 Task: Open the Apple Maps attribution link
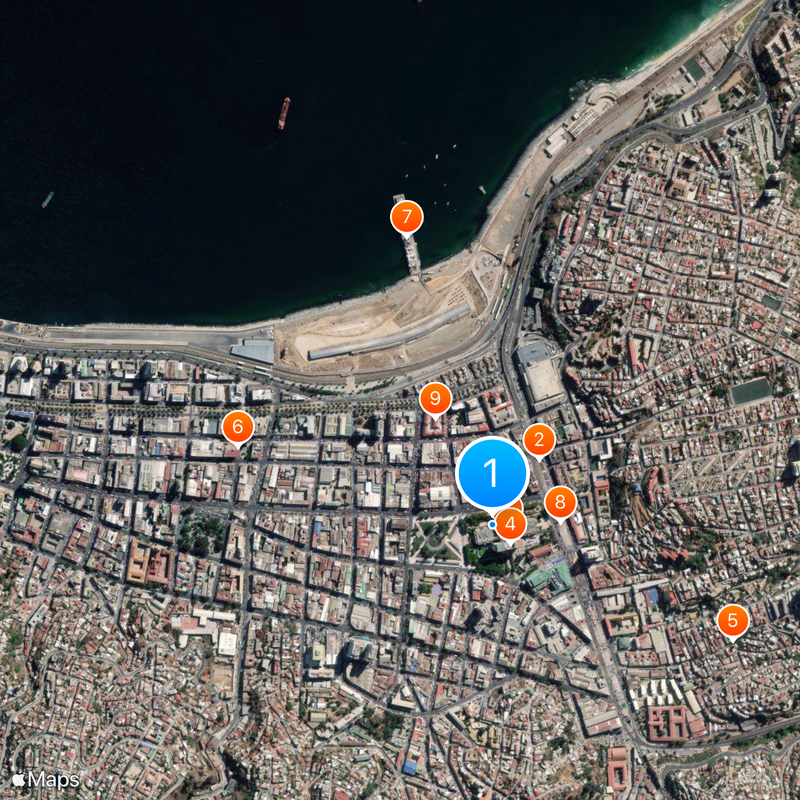click(x=46, y=779)
